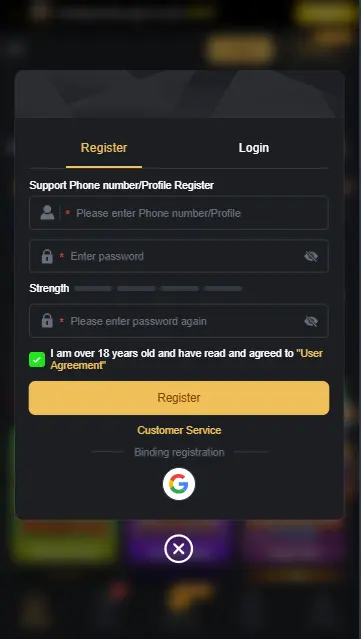Tap the Enter password field
Viewport: 361px width, 639px height.
[178, 256]
